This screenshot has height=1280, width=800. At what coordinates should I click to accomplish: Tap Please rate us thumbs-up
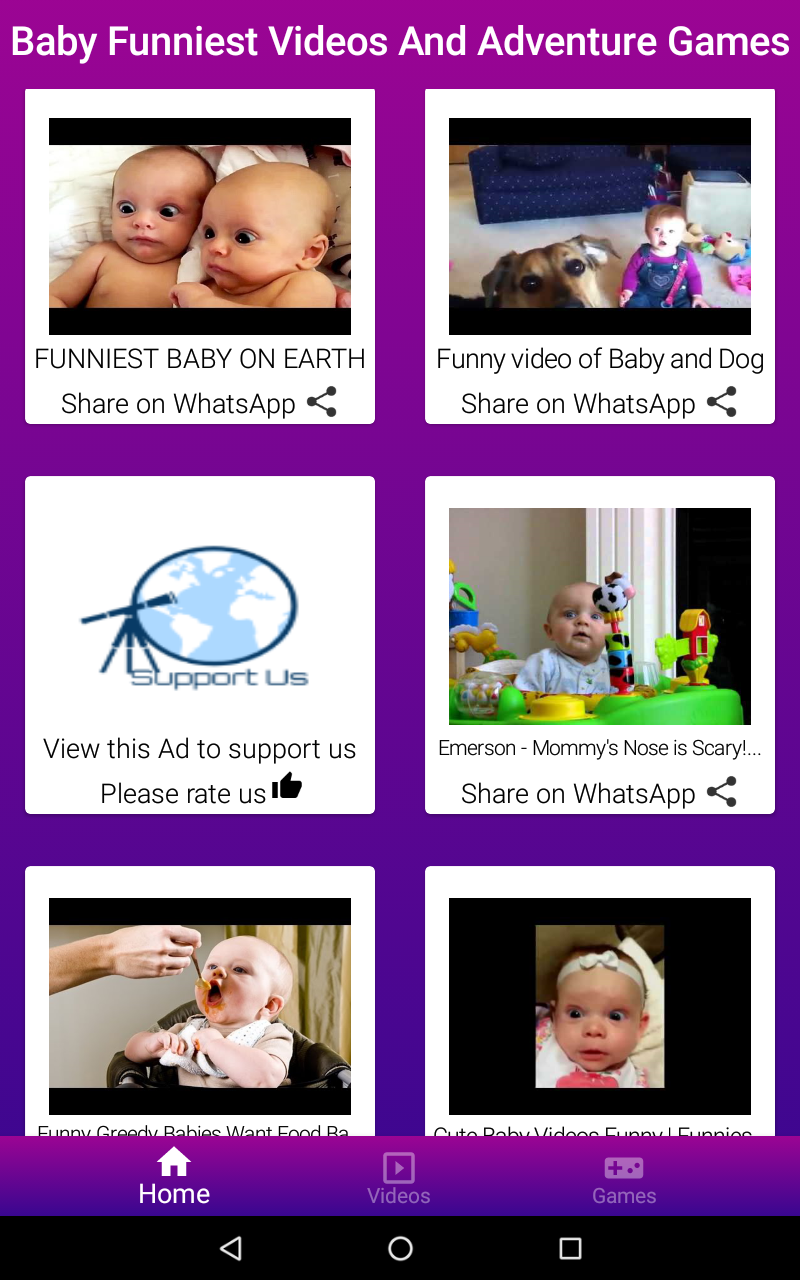(201, 791)
